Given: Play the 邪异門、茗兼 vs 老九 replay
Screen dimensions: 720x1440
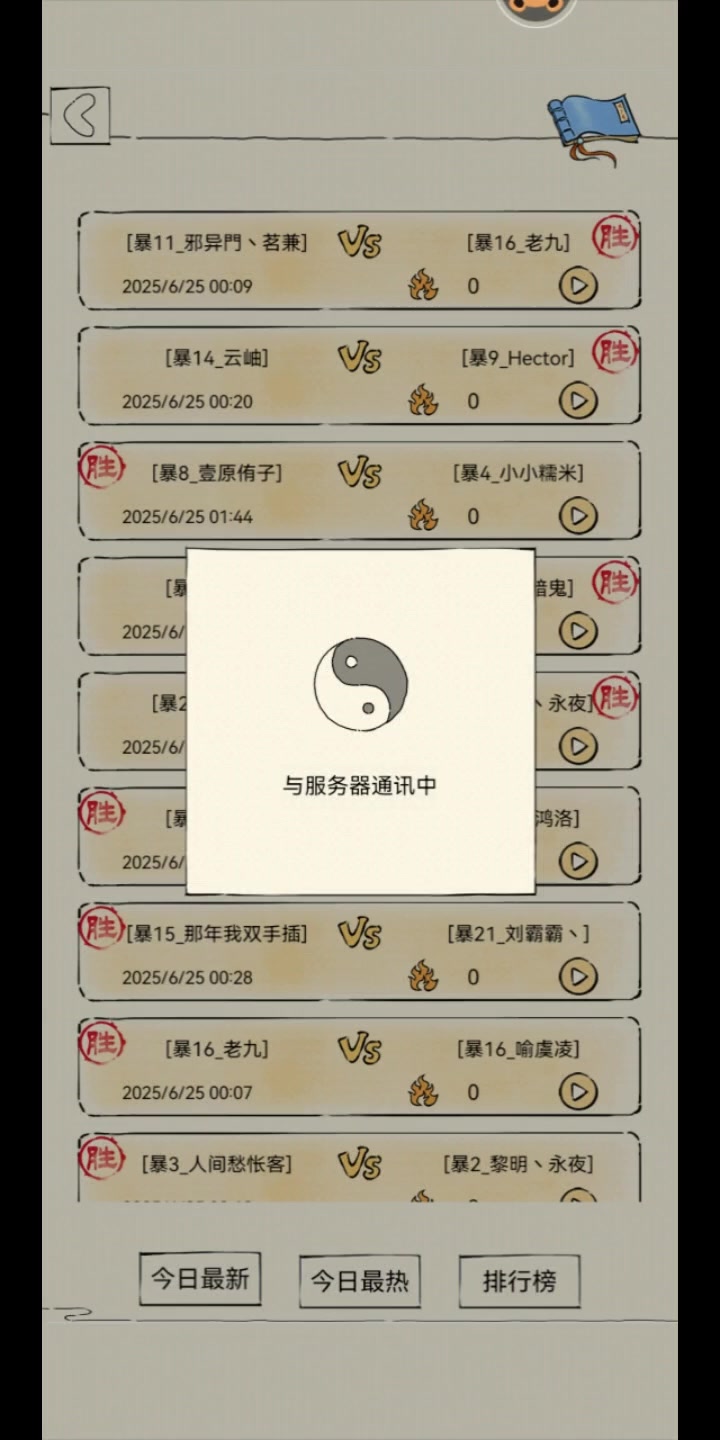Looking at the screenshot, I should coord(577,286).
